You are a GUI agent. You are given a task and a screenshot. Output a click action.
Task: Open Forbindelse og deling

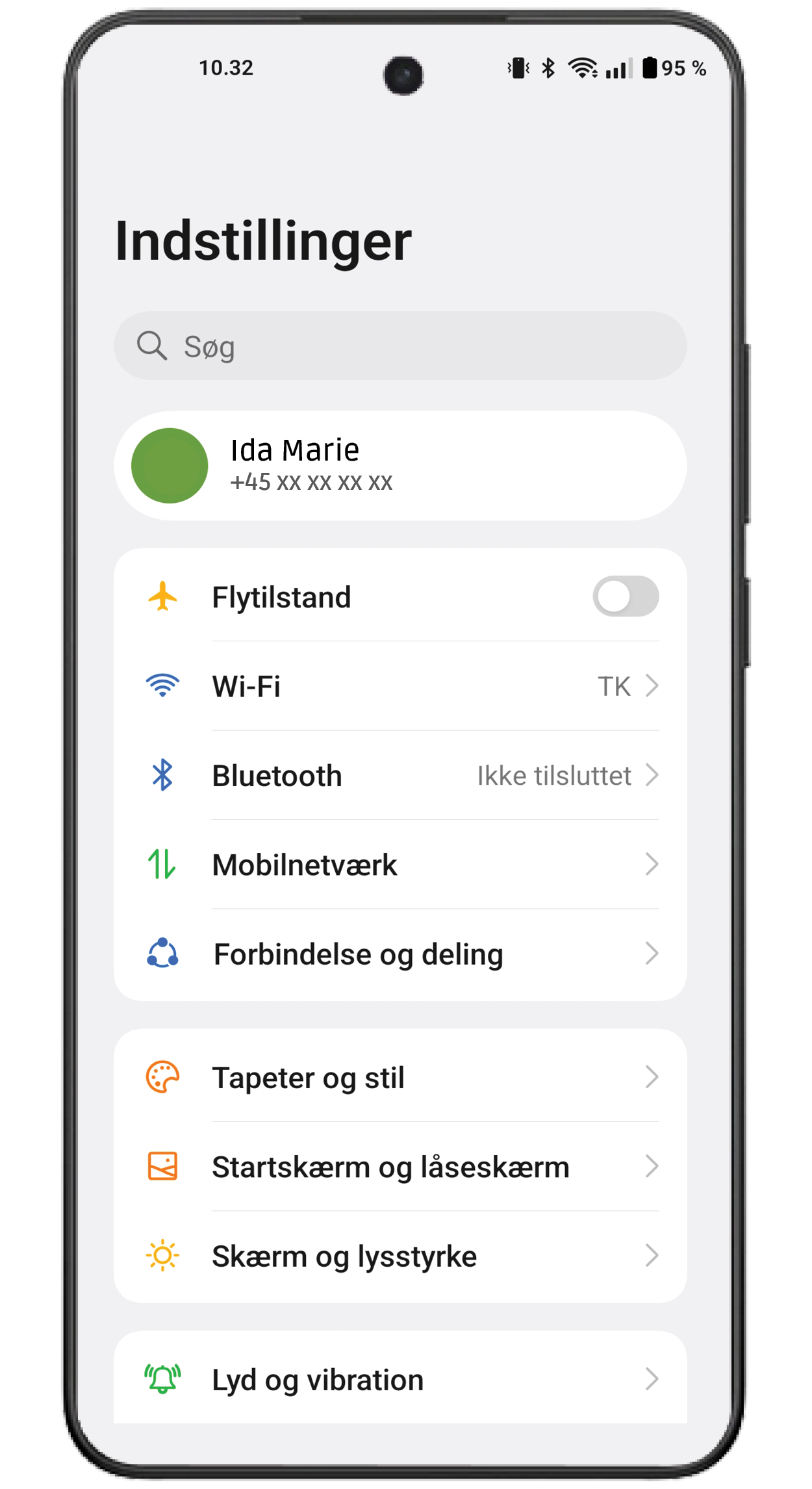[400, 954]
